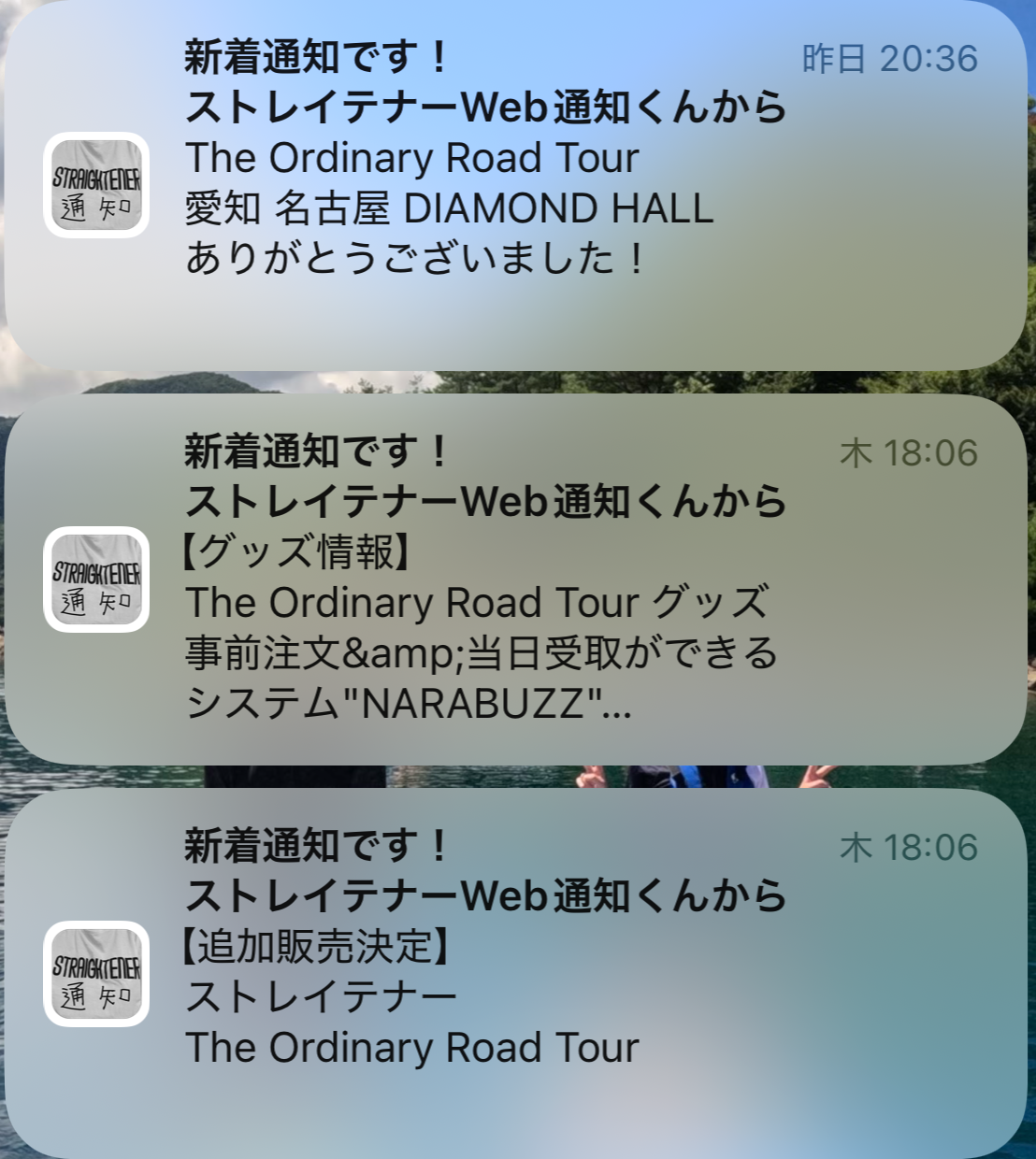Open the グッズ情報 NARABUZZ notification

point(516,579)
